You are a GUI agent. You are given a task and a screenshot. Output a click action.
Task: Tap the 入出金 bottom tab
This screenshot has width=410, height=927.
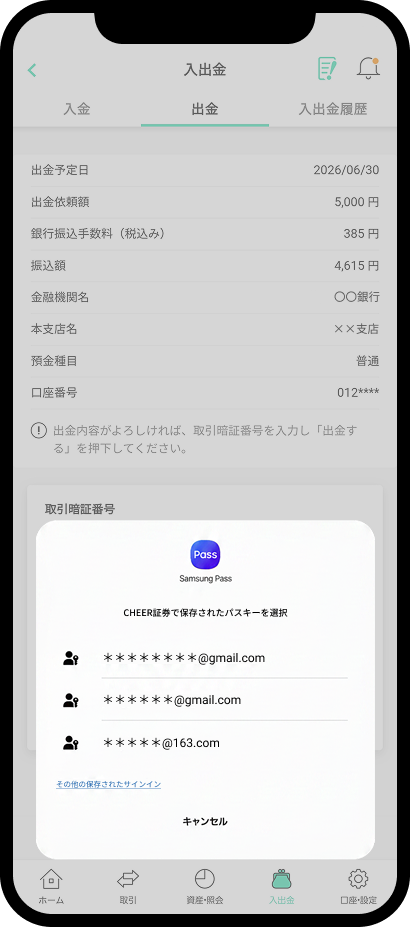(x=282, y=886)
